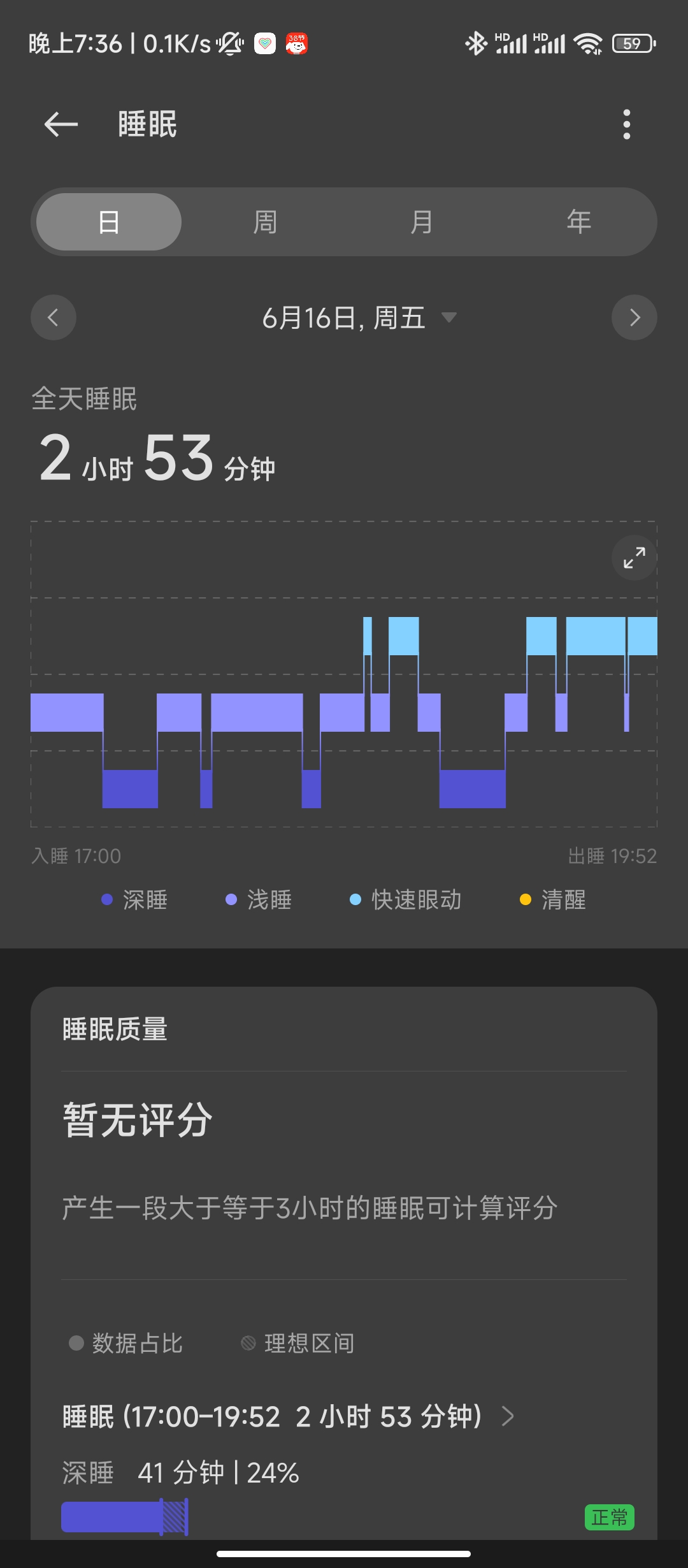Go to the previous day

pyautogui.click(x=54, y=317)
